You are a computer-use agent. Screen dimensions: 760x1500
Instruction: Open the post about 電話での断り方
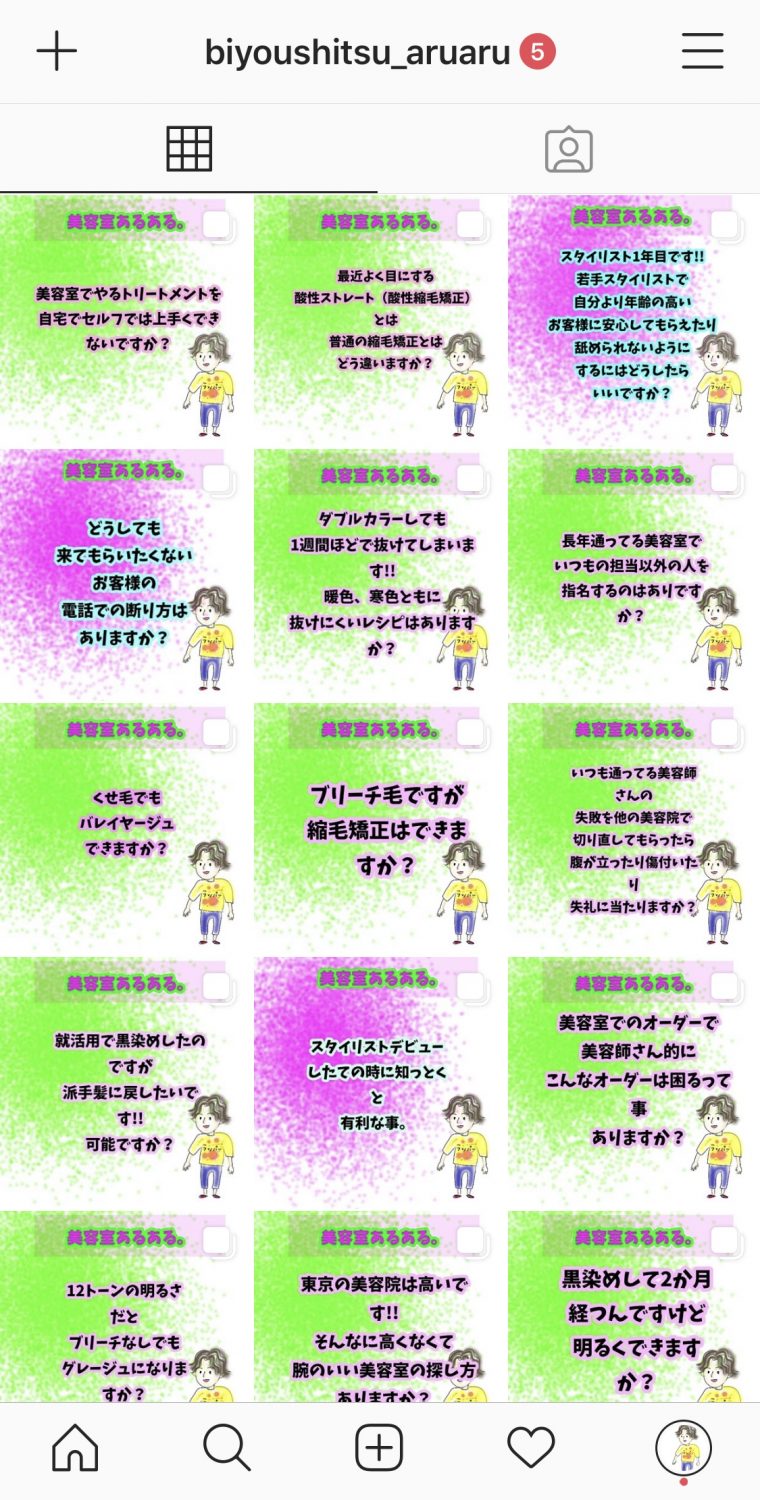click(x=125, y=573)
